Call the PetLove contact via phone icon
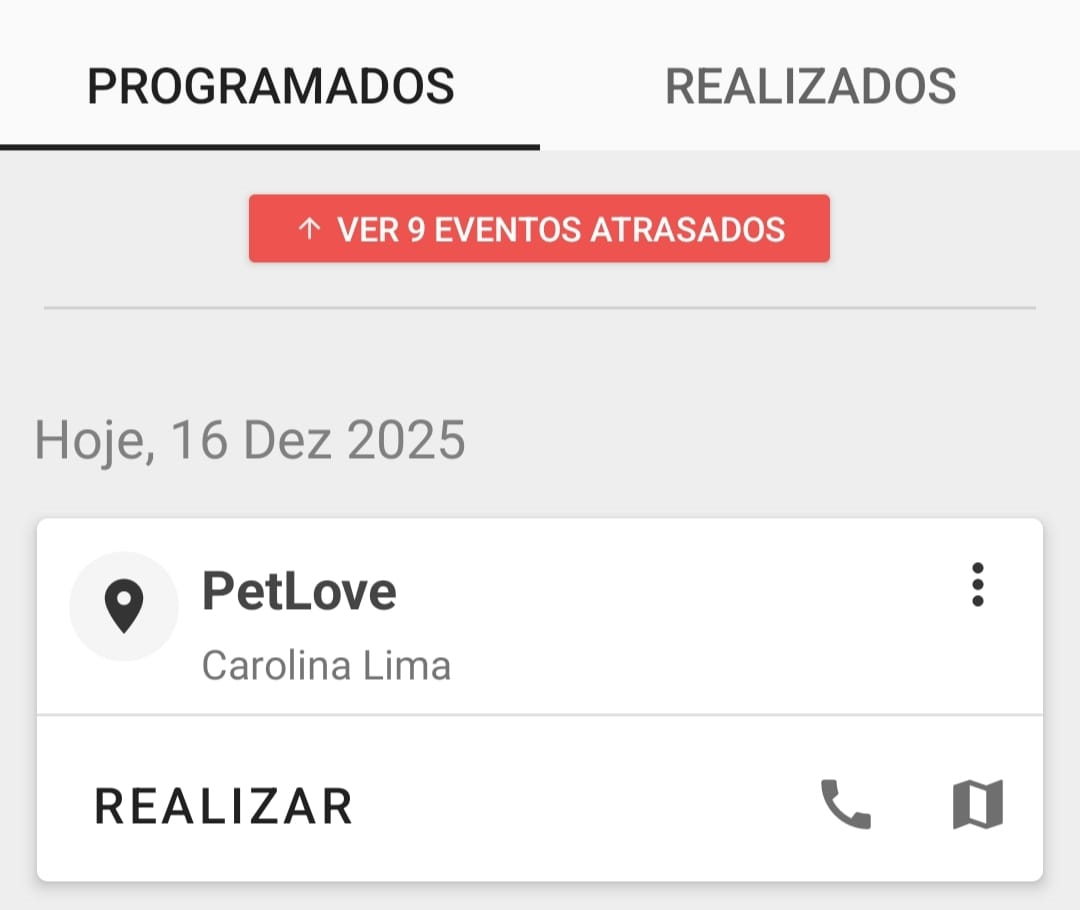Screen dimensions: 1080x910 [x=845, y=805]
